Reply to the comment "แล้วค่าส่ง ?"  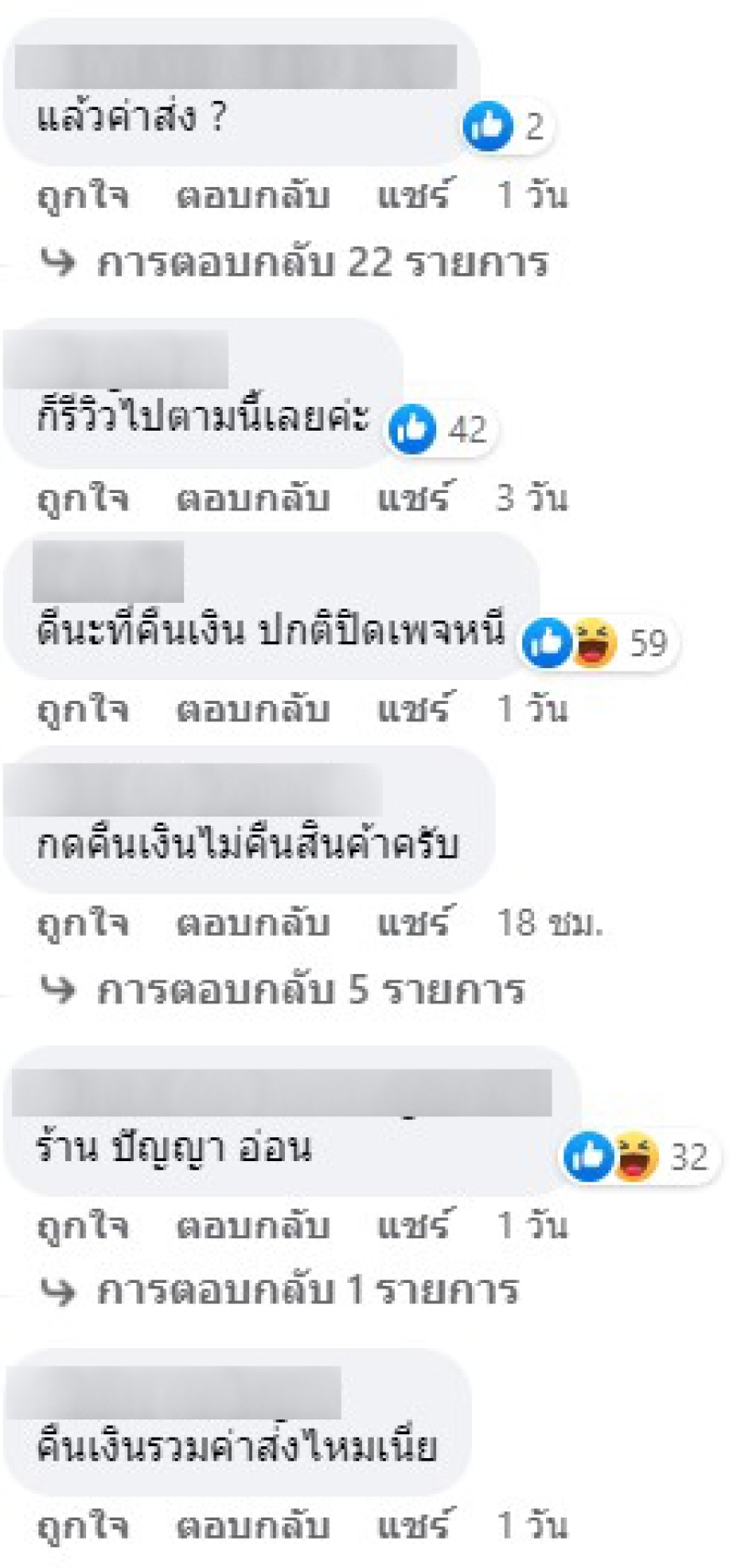pyautogui.click(x=253, y=195)
